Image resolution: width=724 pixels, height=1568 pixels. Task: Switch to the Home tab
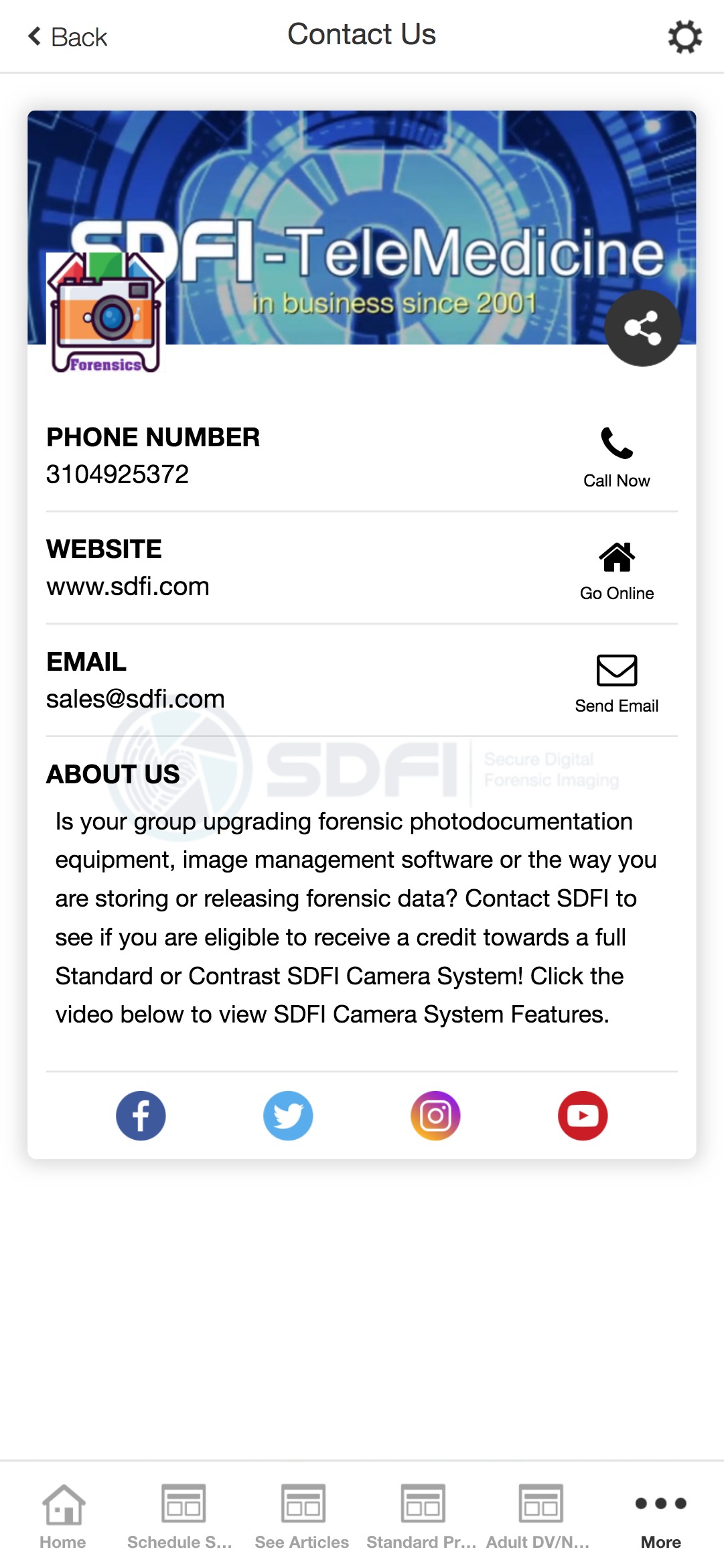(63, 1517)
